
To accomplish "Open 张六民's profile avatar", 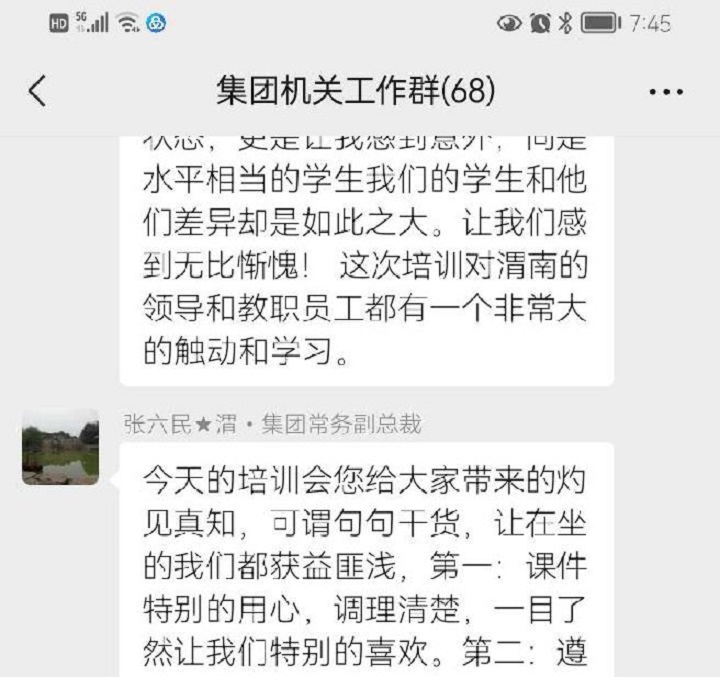I will [x=61, y=446].
